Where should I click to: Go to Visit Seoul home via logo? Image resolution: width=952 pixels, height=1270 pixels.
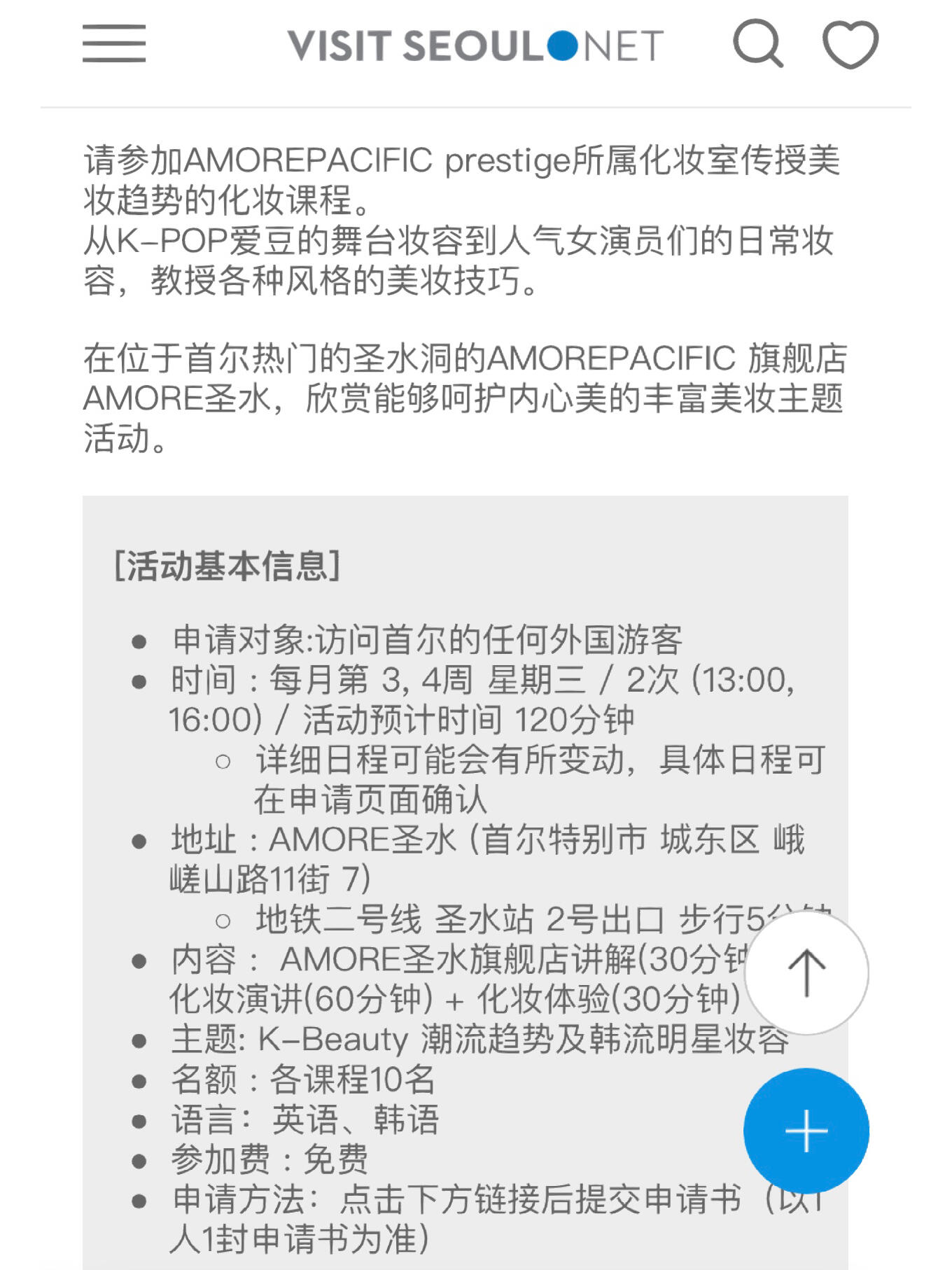(475, 46)
